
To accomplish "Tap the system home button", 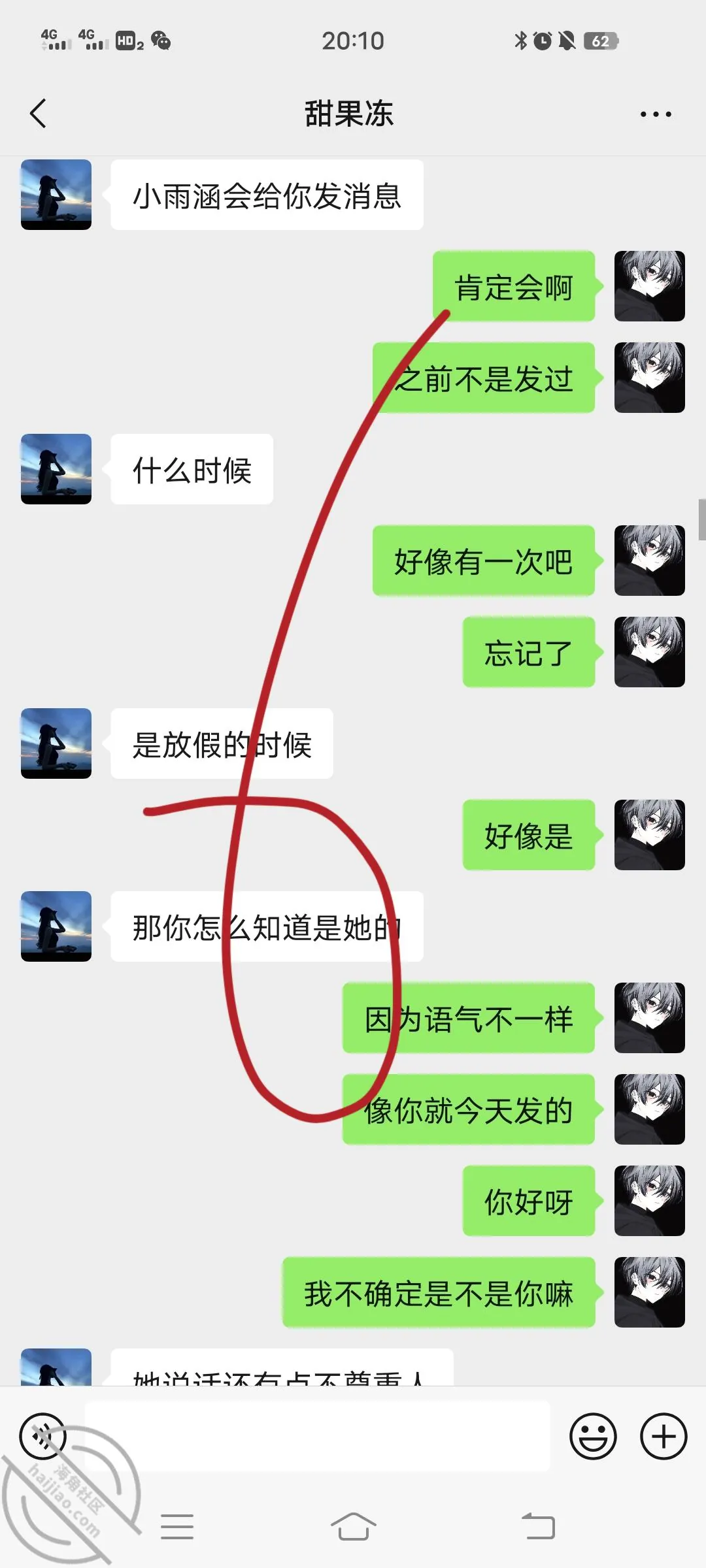I will (x=353, y=1527).
